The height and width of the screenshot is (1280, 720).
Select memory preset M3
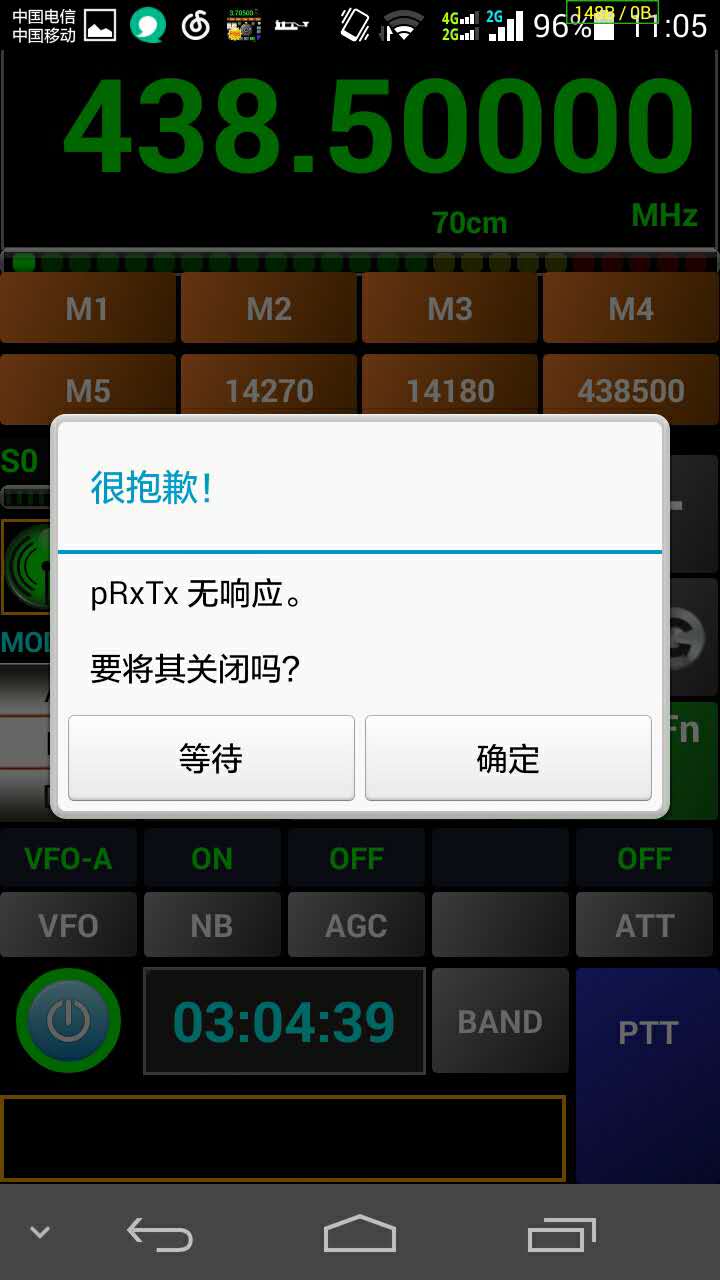[450, 309]
